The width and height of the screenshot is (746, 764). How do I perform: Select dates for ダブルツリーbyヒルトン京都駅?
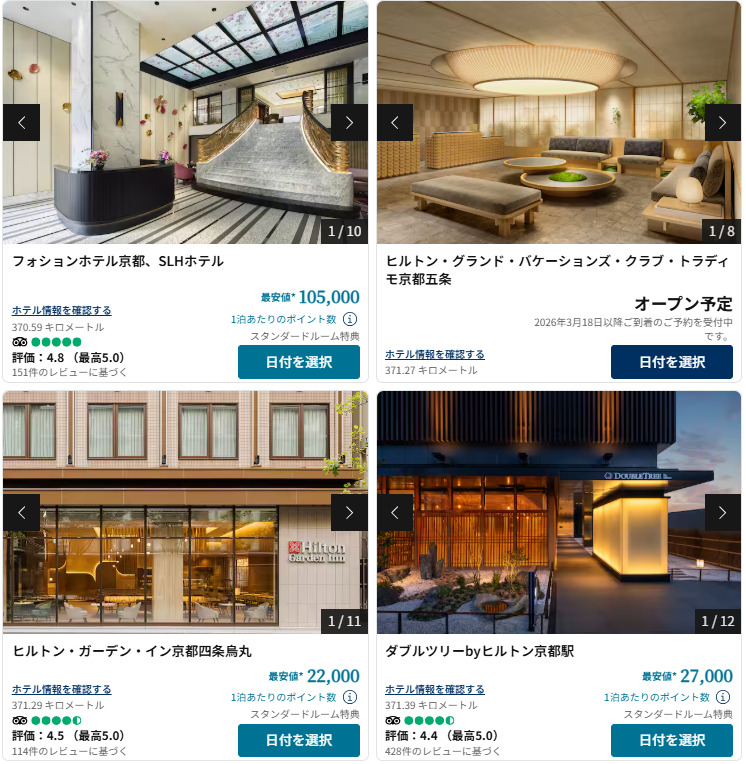point(671,741)
